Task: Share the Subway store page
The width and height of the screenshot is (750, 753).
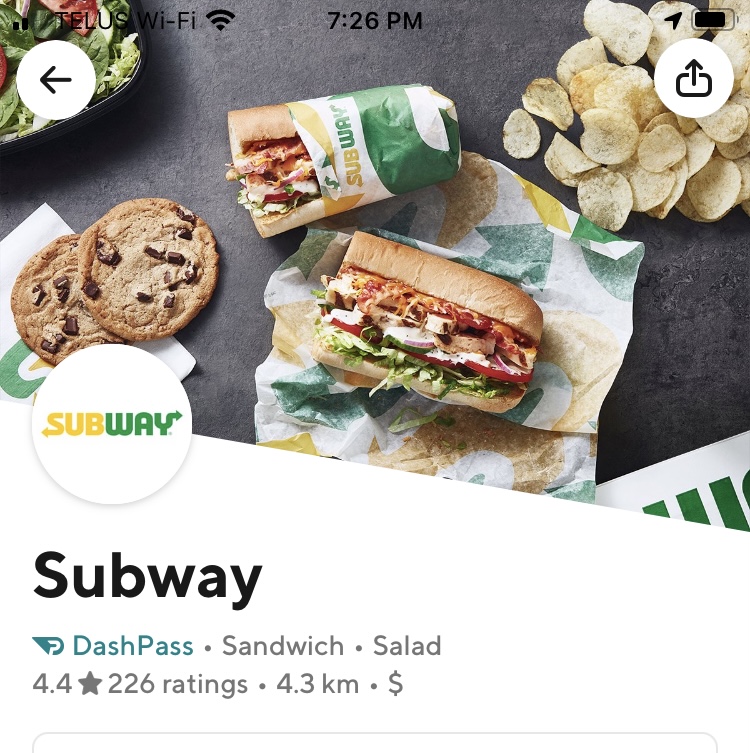Action: click(693, 80)
